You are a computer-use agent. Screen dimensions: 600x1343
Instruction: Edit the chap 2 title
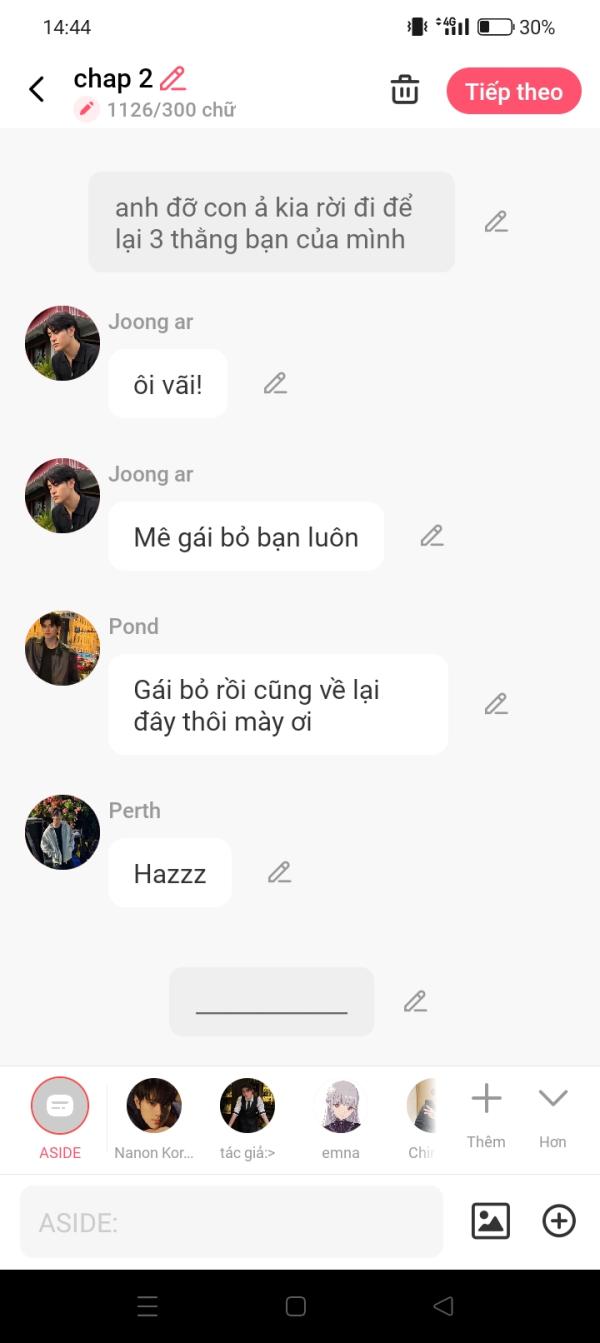point(173,78)
